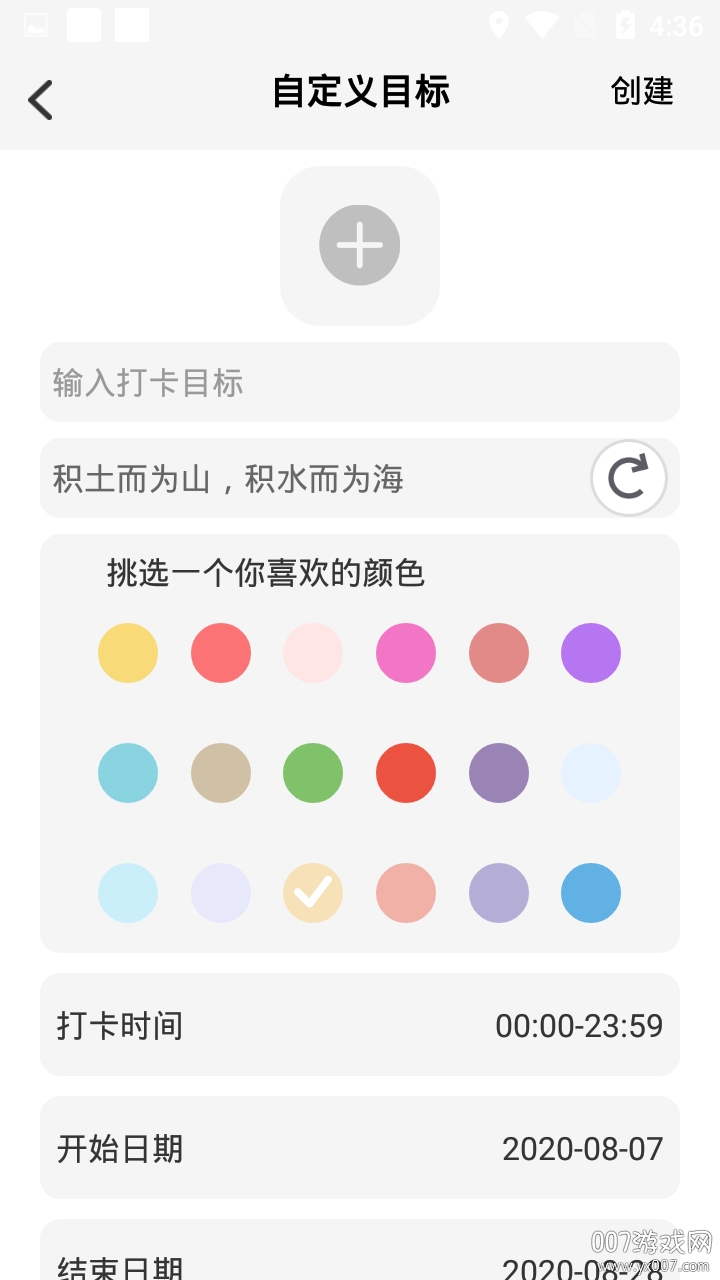Select the sky blue color swatch

(591, 893)
